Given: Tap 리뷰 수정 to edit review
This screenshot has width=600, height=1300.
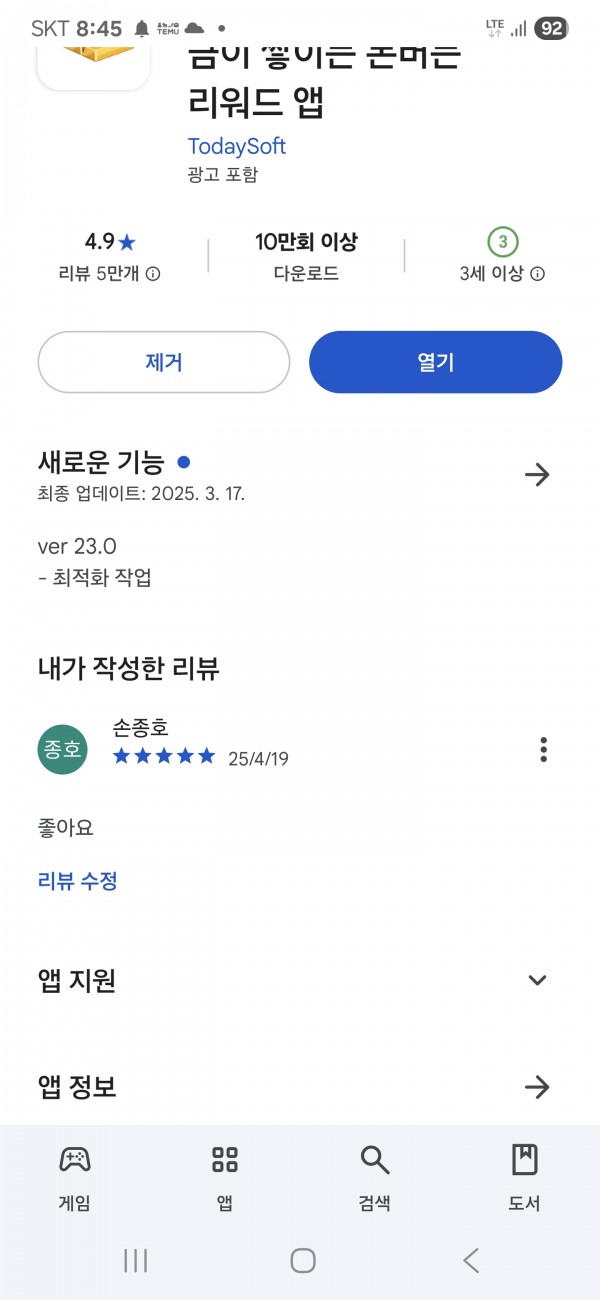Looking at the screenshot, I should pos(78,881).
